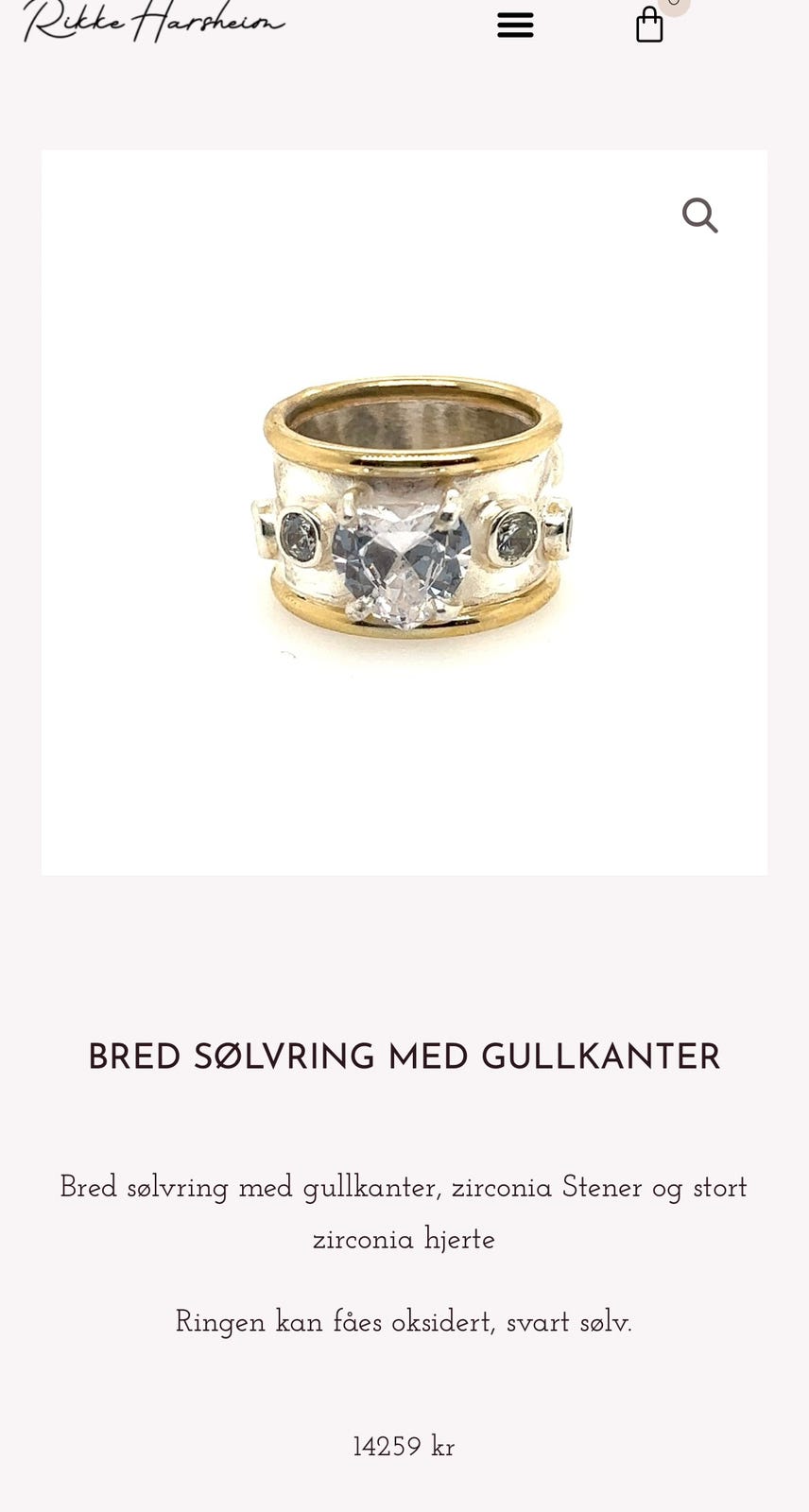The height and width of the screenshot is (1512, 809).
Task: Click the product description about zirconia stones
Action: click(404, 1212)
